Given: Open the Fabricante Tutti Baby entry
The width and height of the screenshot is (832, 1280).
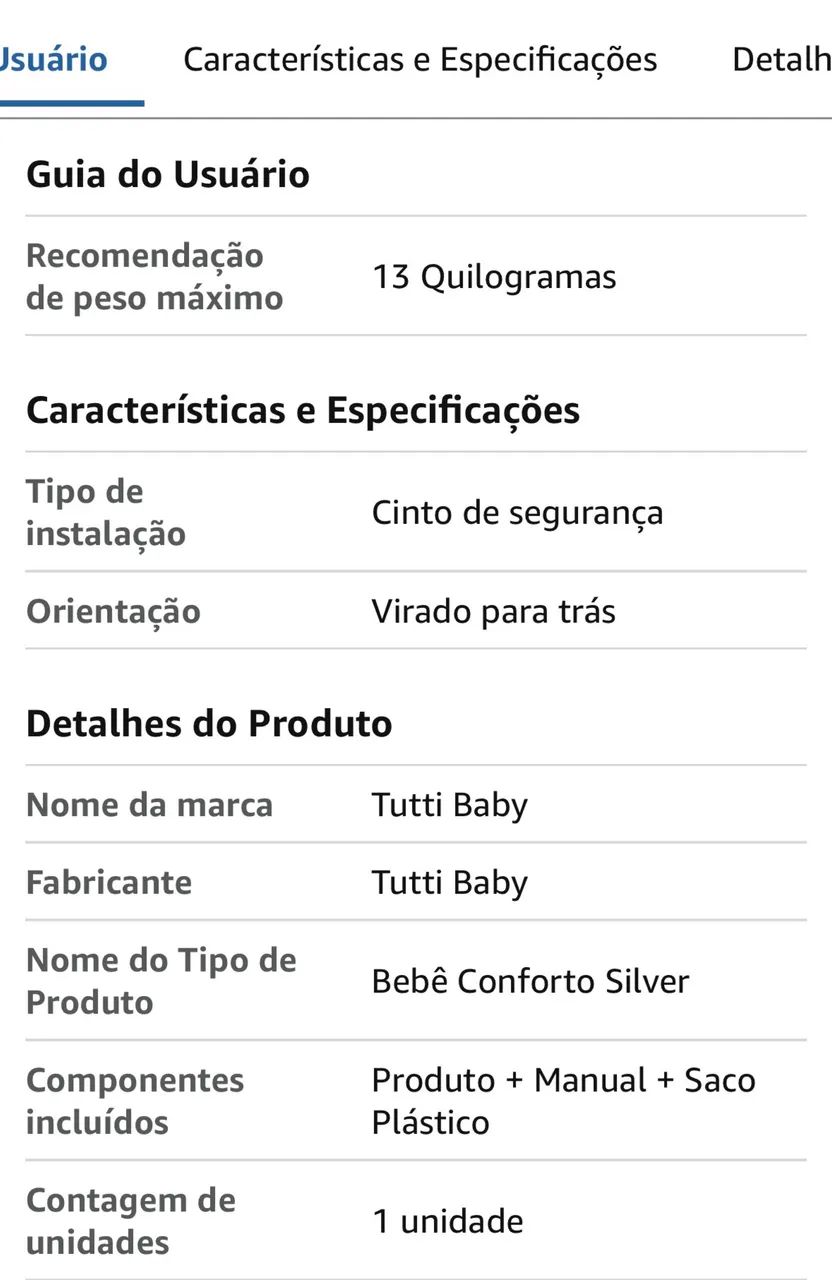Looking at the screenshot, I should coord(449,882).
